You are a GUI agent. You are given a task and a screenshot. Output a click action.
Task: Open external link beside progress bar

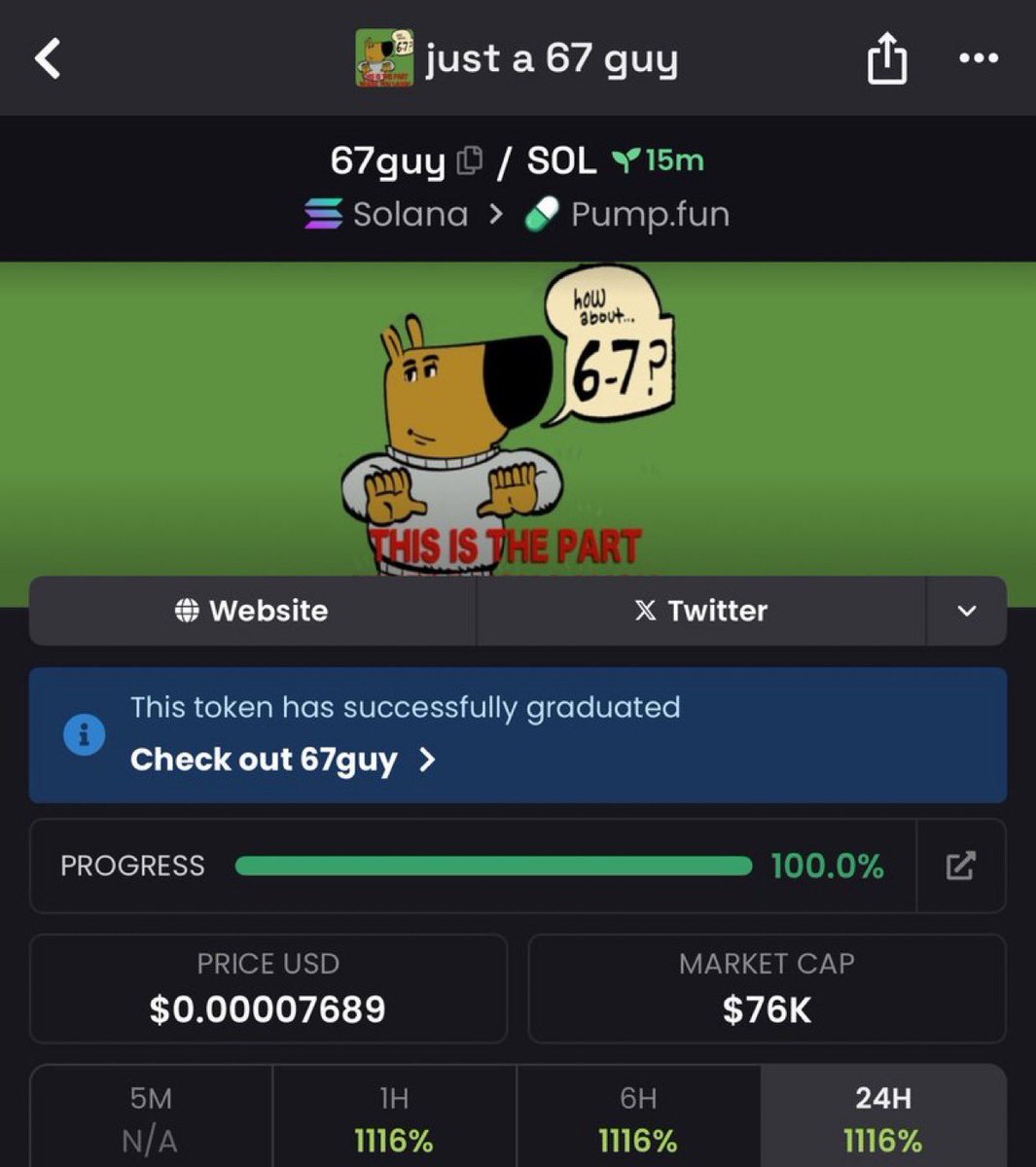(x=960, y=866)
